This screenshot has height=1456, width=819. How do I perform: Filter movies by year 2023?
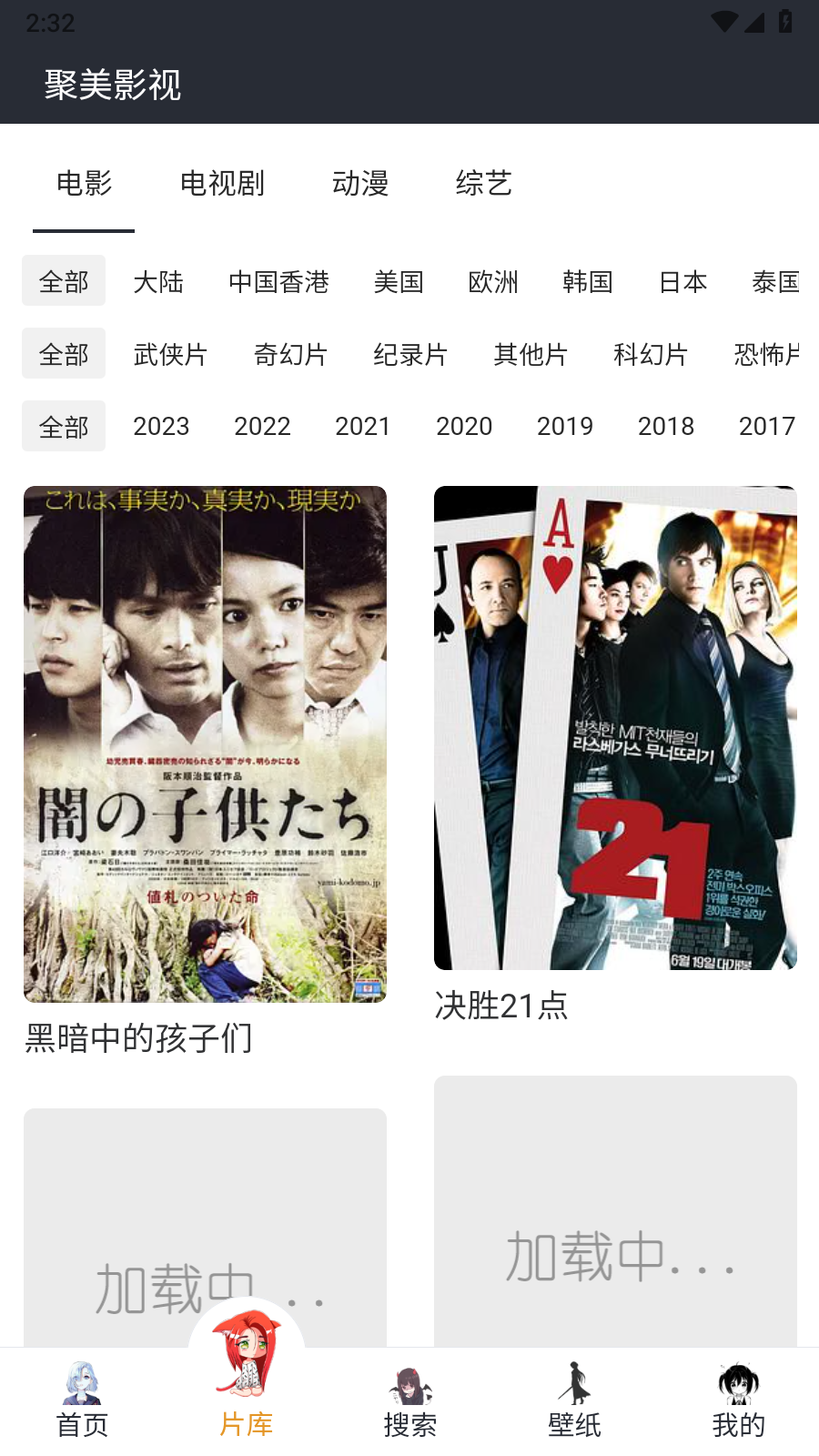(161, 426)
